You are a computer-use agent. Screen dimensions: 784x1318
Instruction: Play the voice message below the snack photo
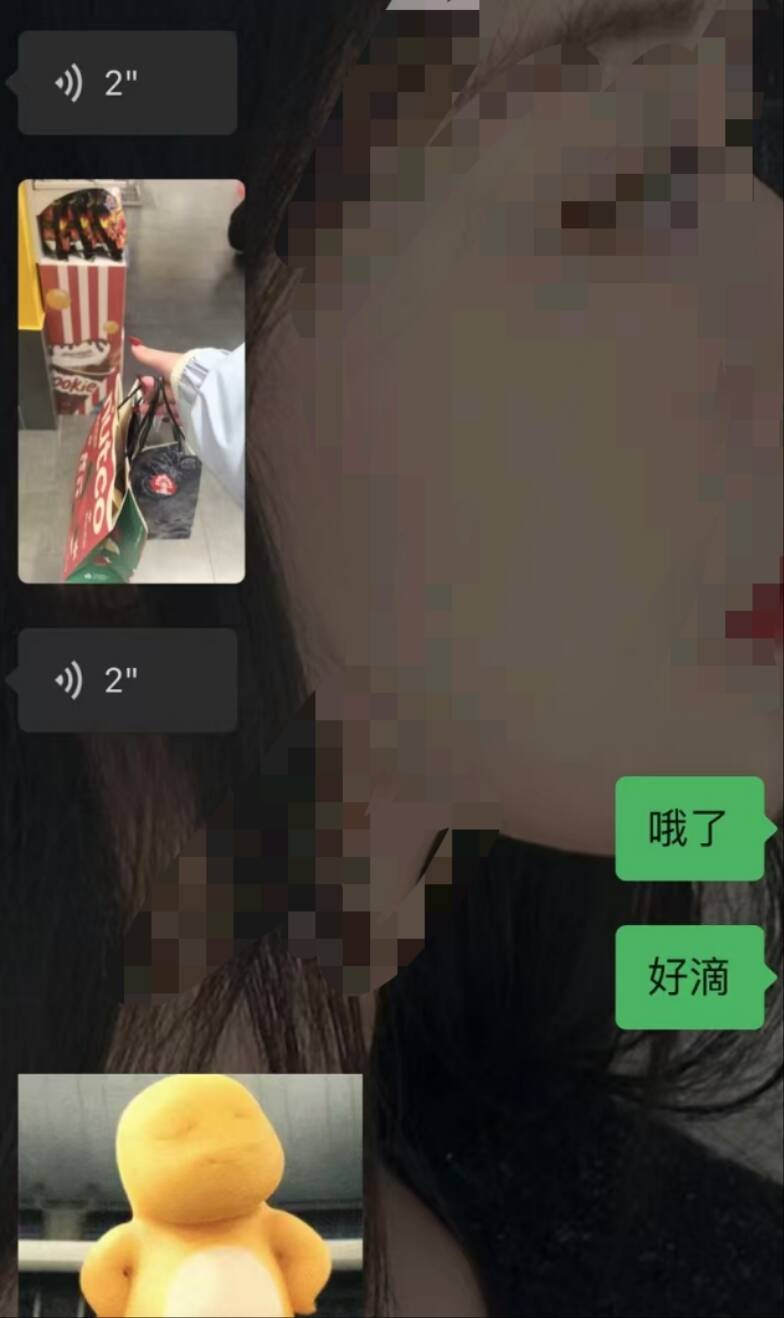127,681
